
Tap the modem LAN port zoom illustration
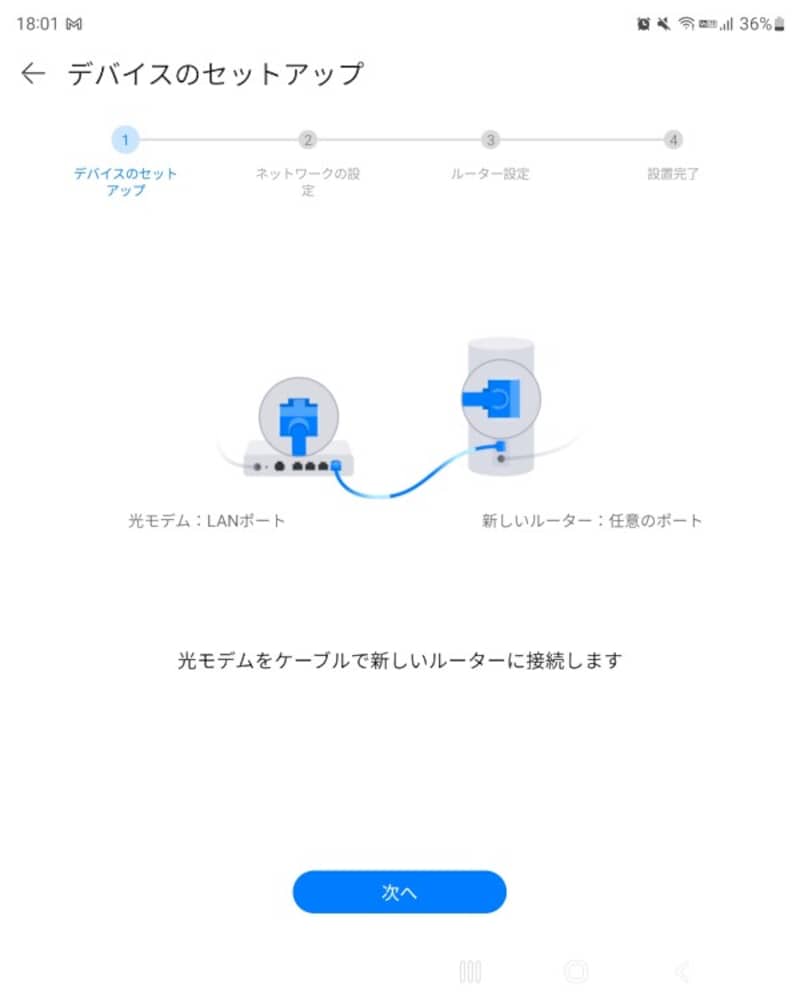[297, 415]
